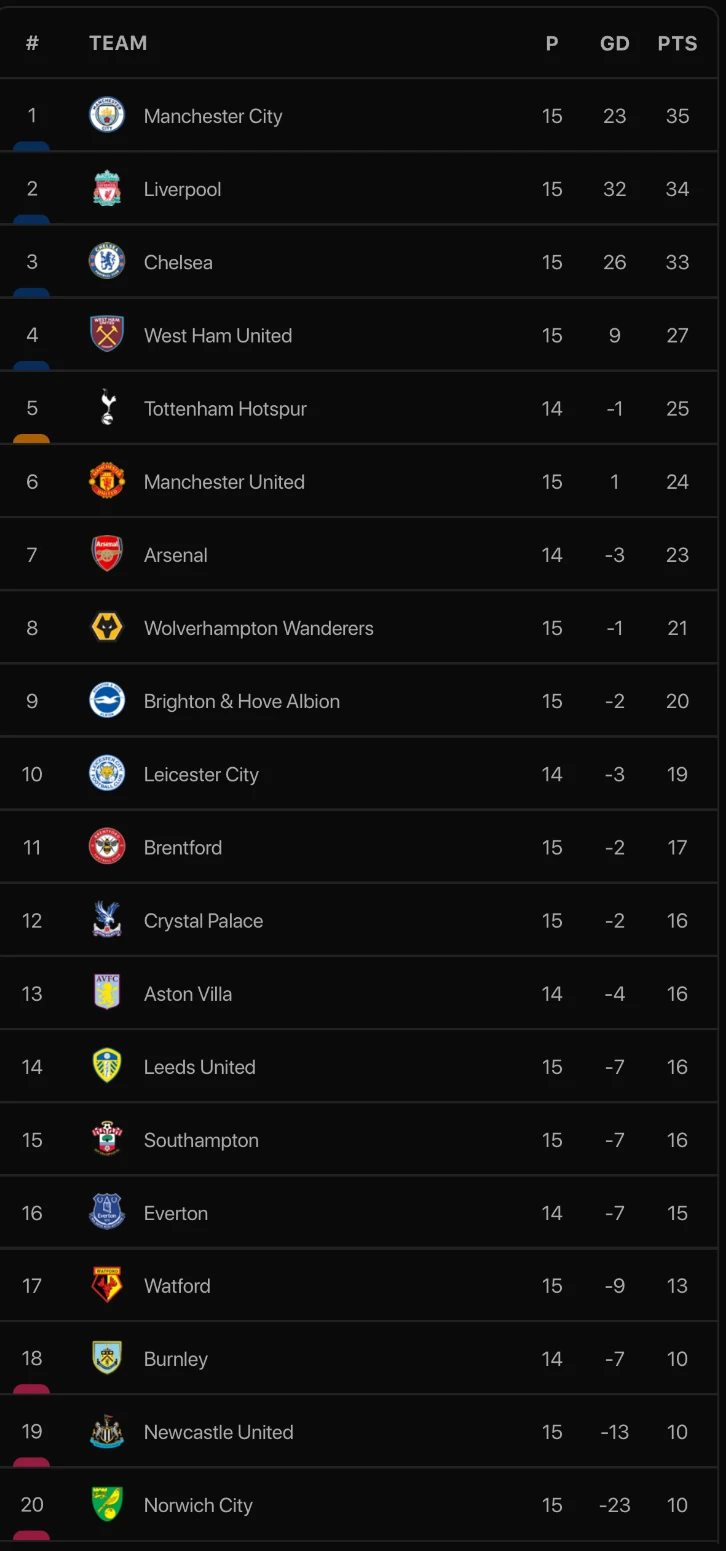View Tottenham Hotspur team details

point(225,408)
